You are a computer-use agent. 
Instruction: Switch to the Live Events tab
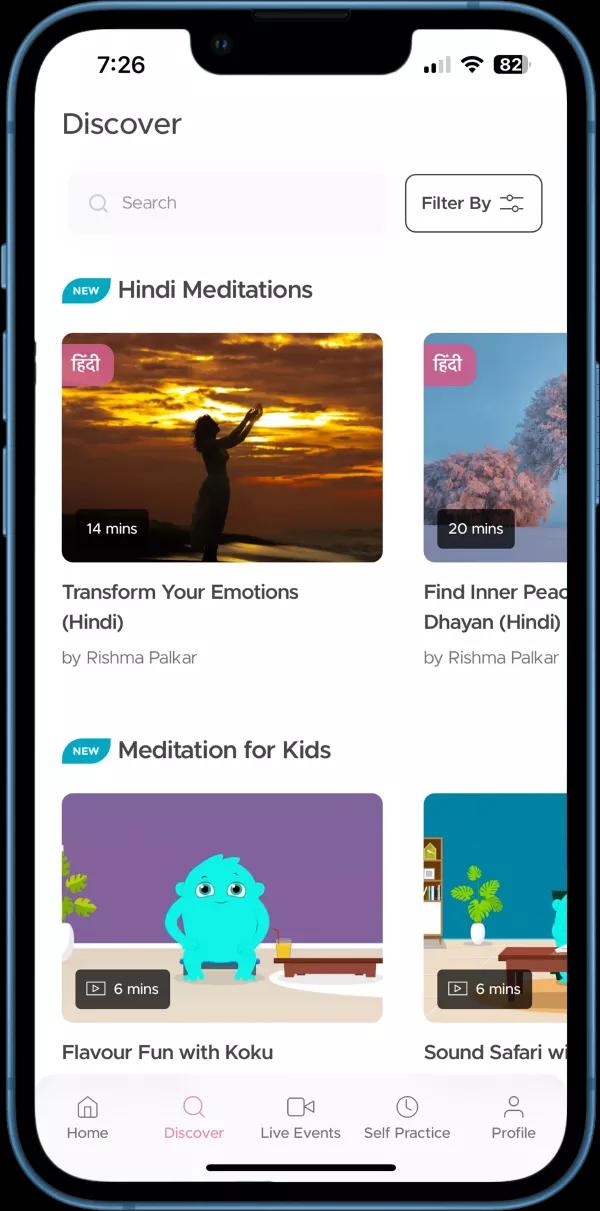[x=300, y=1117]
